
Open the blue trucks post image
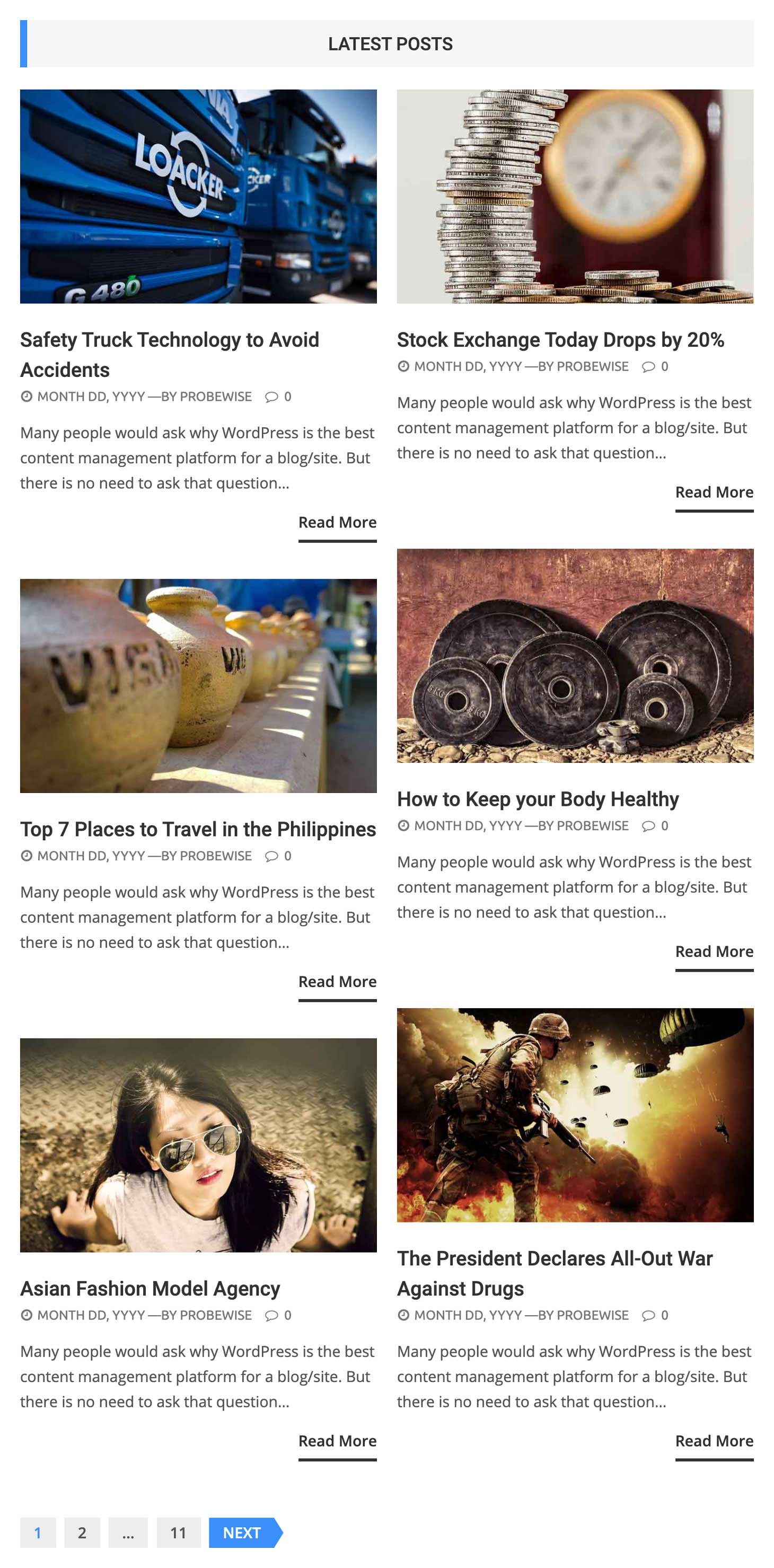pyautogui.click(x=198, y=196)
